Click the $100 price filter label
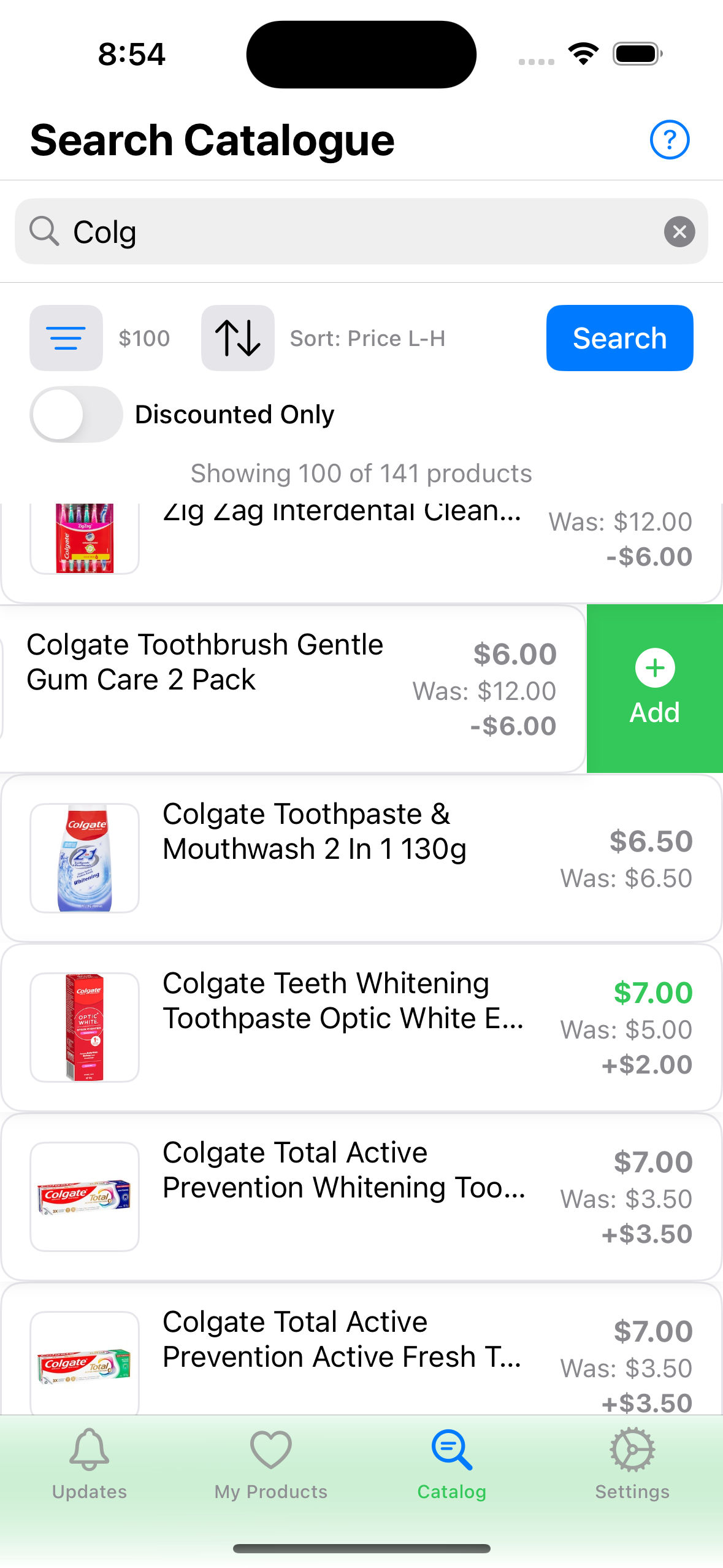This screenshot has width=723, height=1568. [144, 338]
